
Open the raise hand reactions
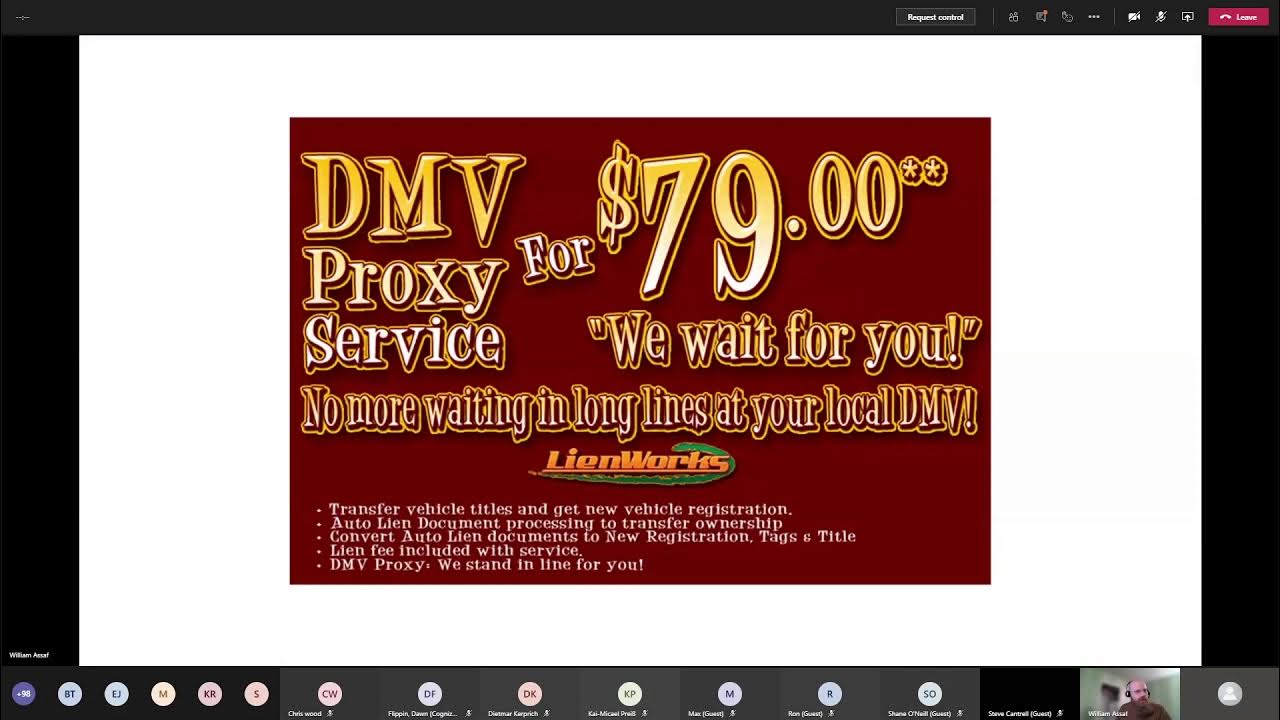(x=1067, y=17)
